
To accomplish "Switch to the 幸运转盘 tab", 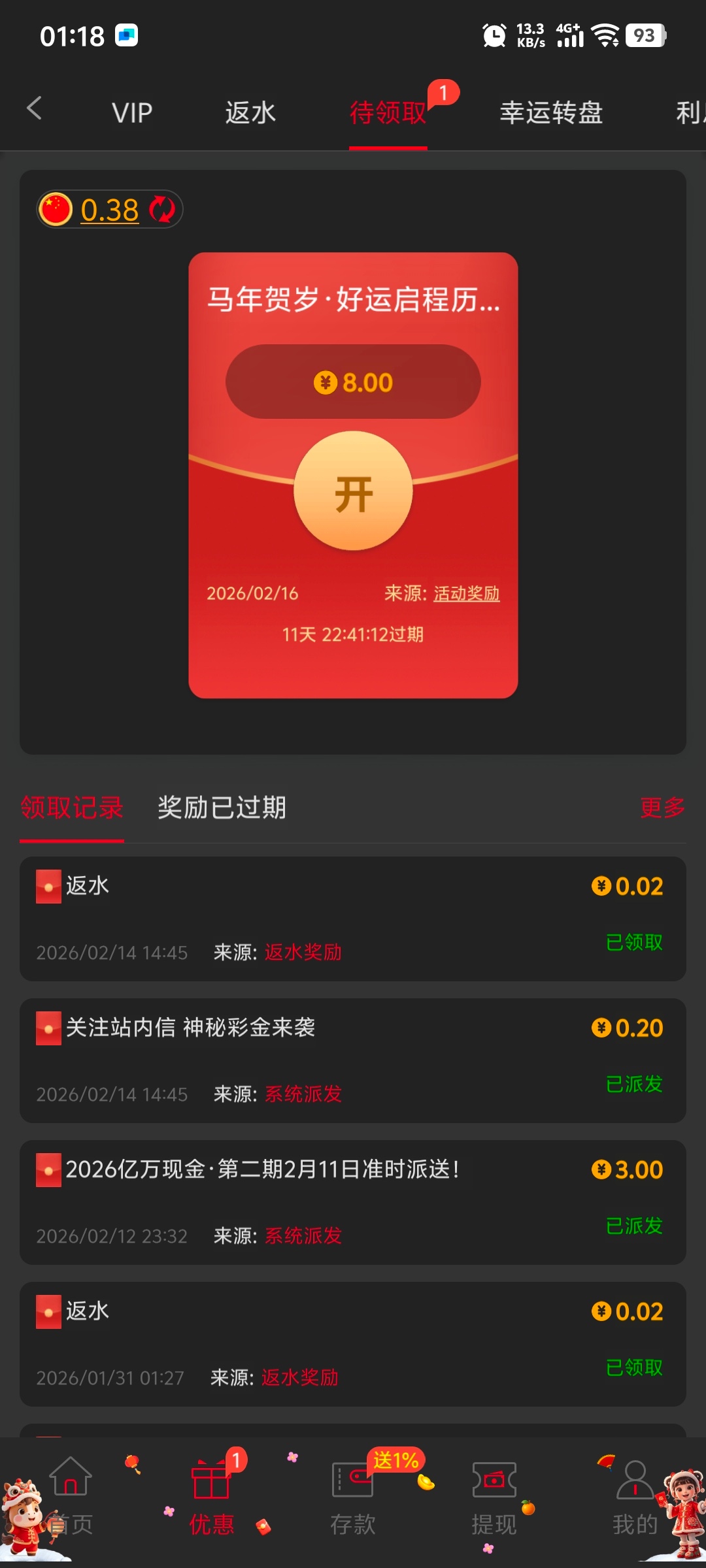I will [551, 112].
